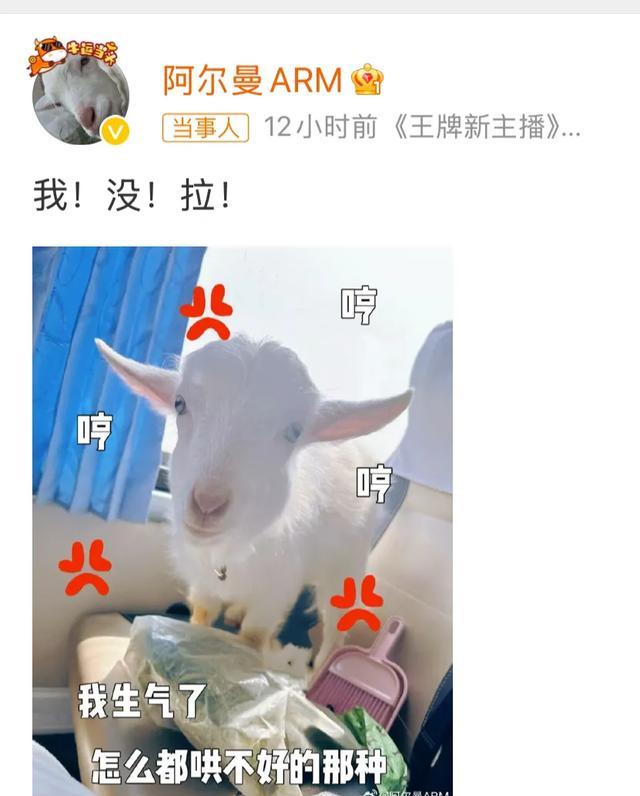The width and height of the screenshot is (640, 796).
Task: Open the angry goat photo full screen
Action: coord(242,520)
